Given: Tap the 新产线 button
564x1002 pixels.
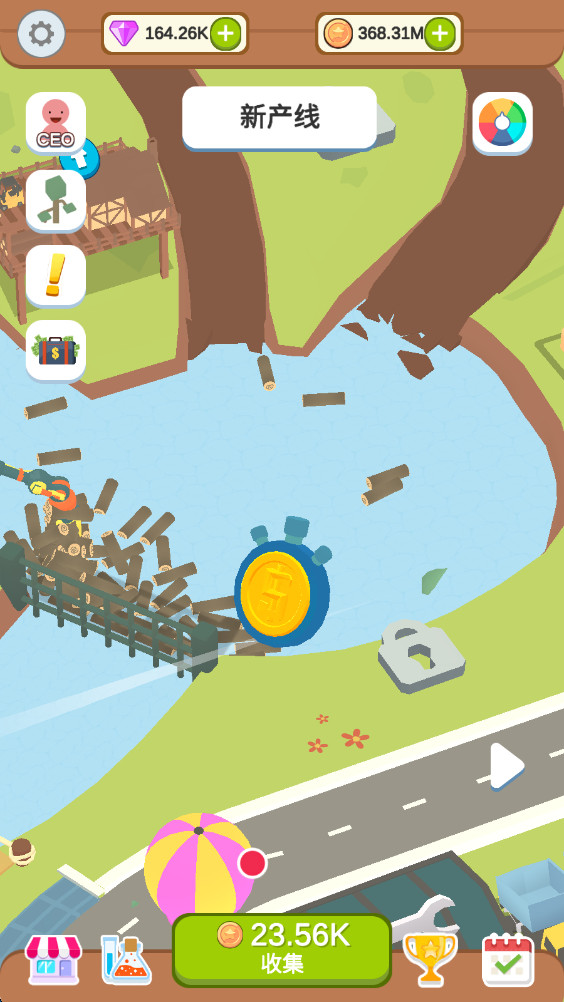Looking at the screenshot, I should (280, 118).
